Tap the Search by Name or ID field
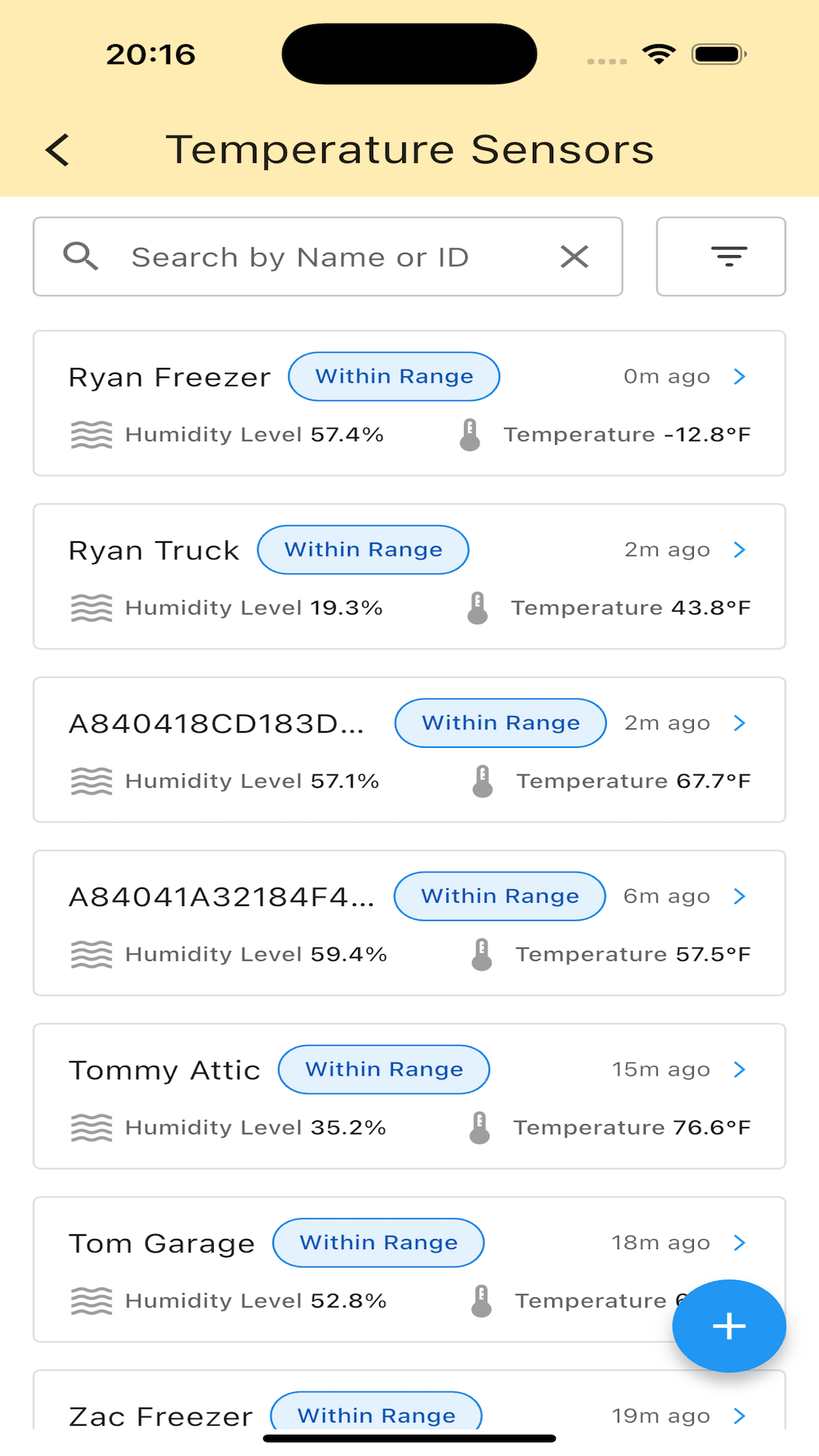This screenshot has height=1456, width=819. [x=330, y=257]
